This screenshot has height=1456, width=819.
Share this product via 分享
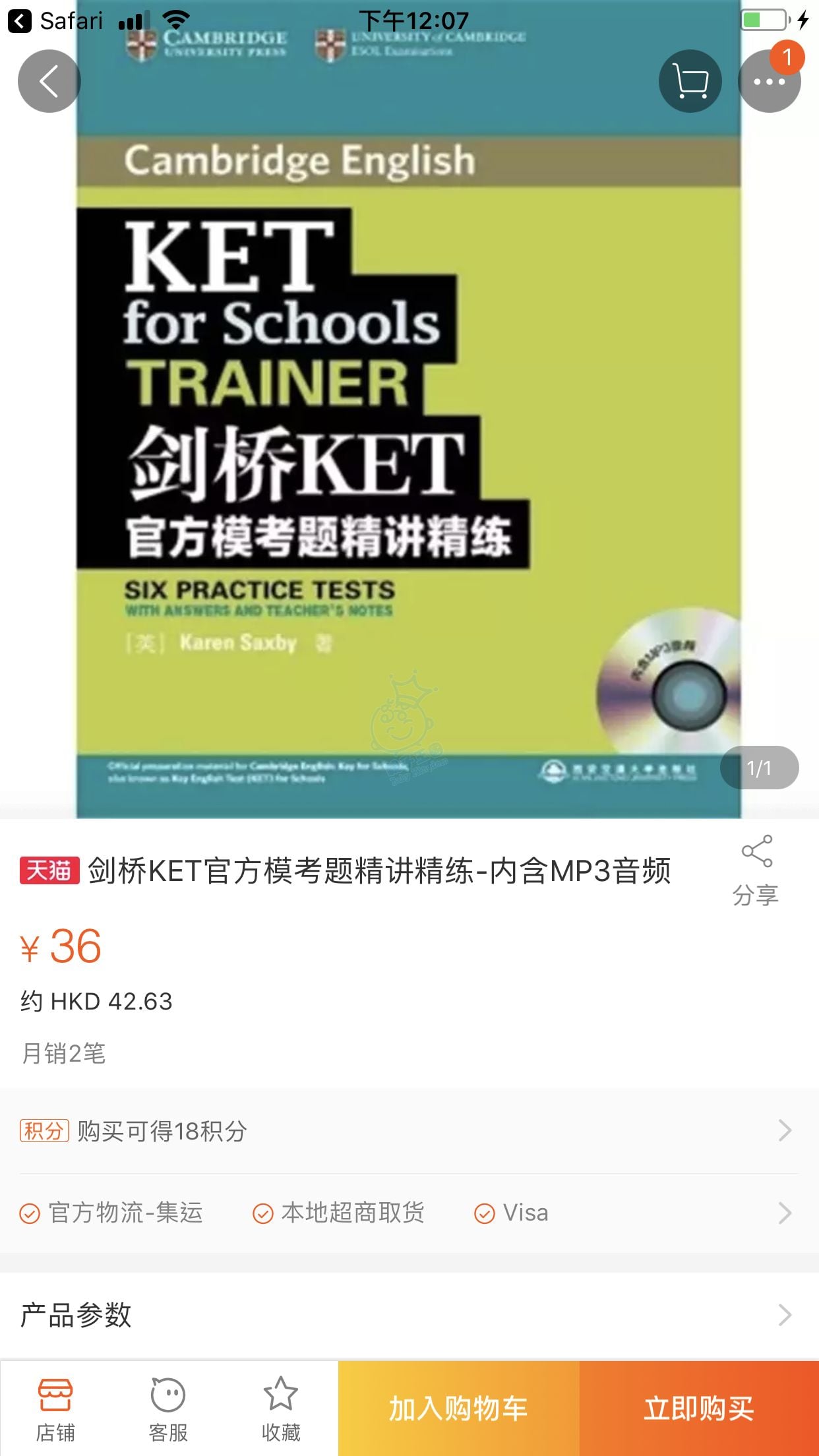click(756, 870)
